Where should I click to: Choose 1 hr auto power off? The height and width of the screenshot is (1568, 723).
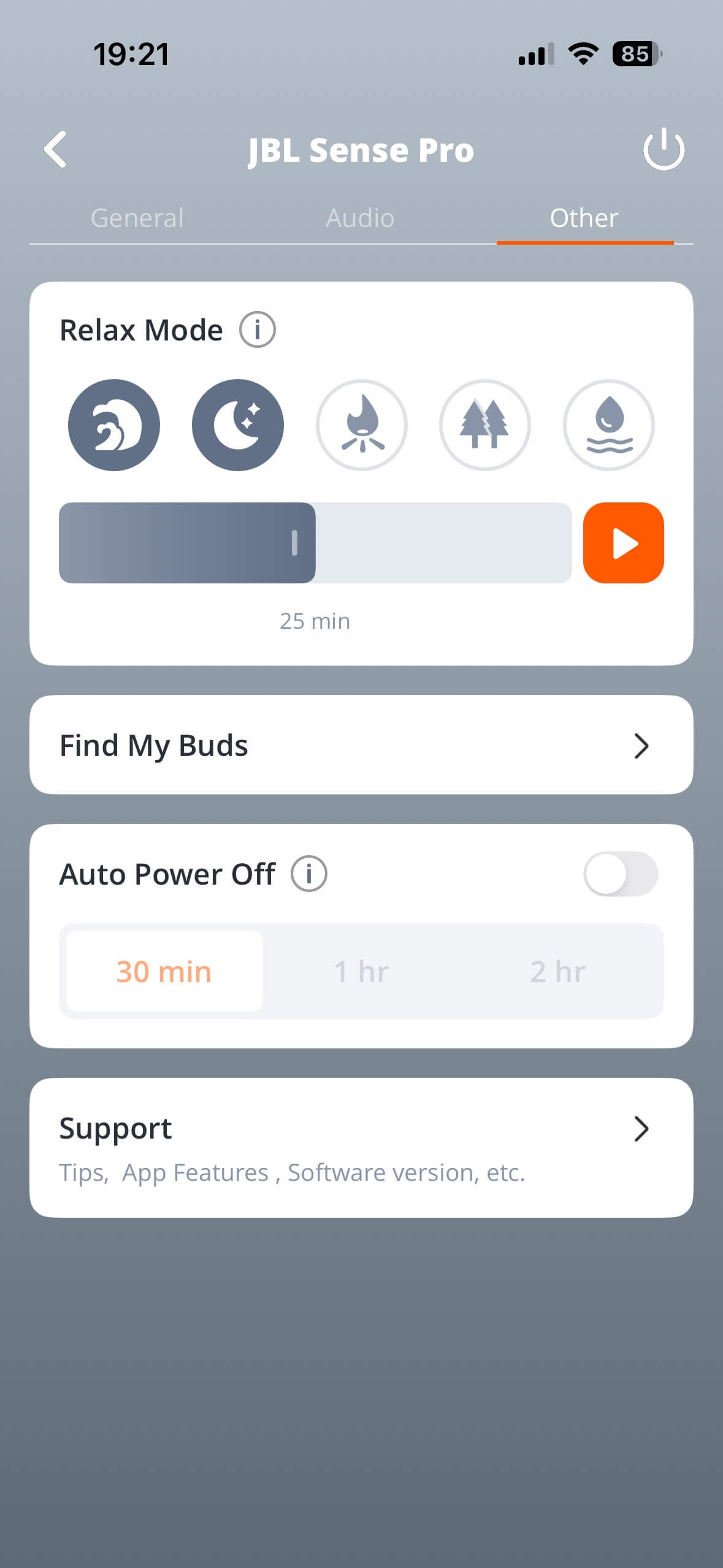coord(361,972)
